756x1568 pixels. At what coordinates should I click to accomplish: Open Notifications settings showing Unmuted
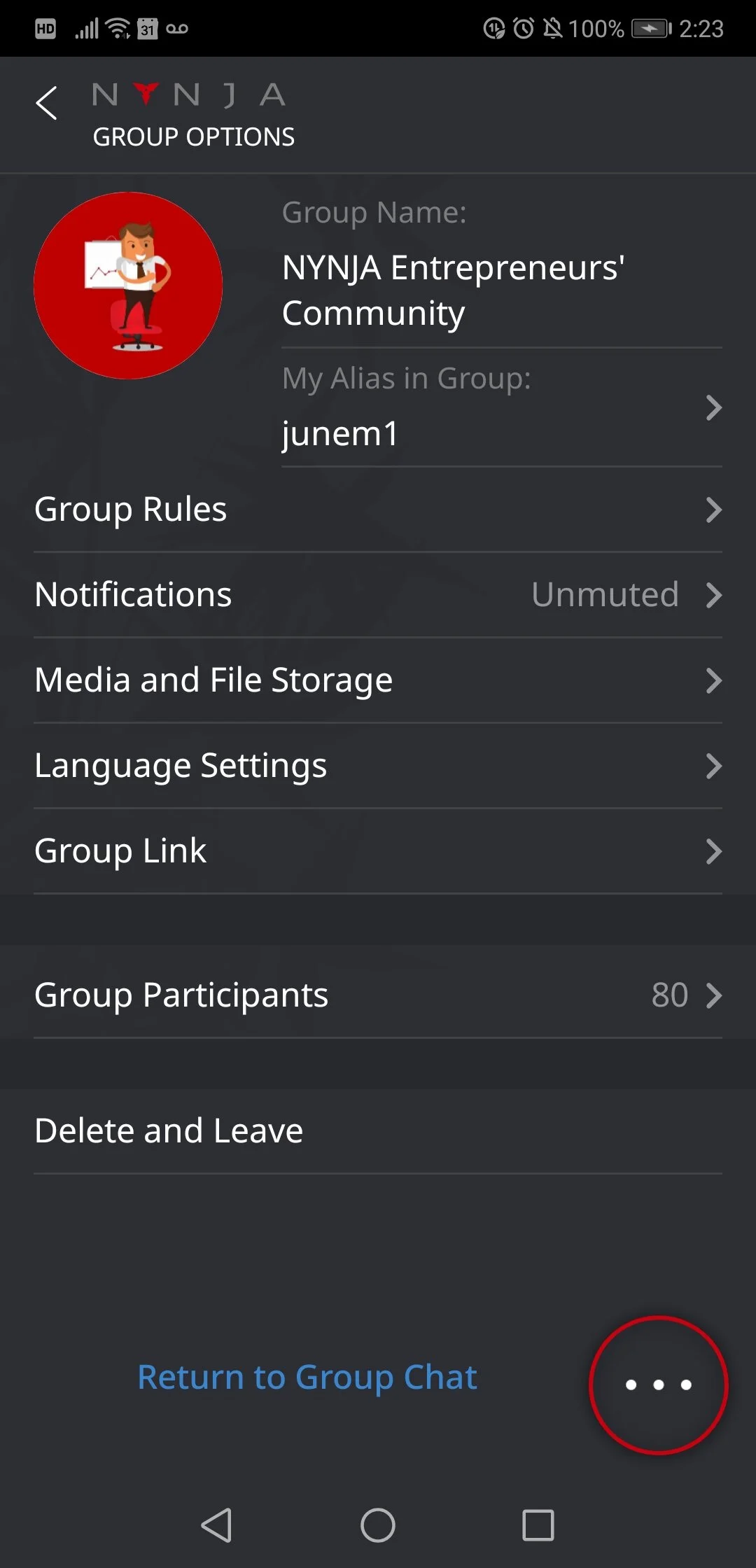(x=378, y=595)
